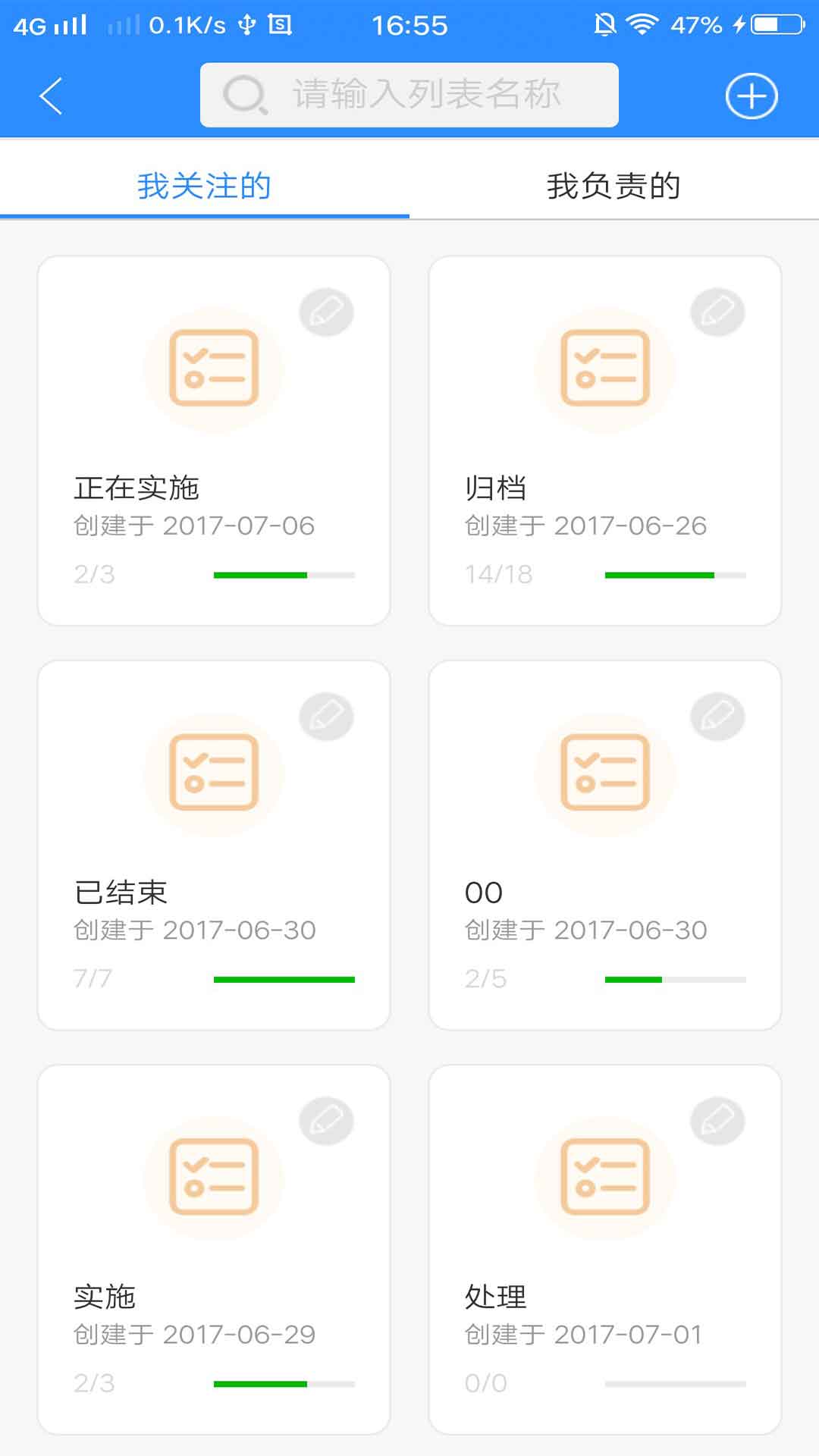Tap the list name search field
The height and width of the screenshot is (1456, 819).
click(x=409, y=95)
